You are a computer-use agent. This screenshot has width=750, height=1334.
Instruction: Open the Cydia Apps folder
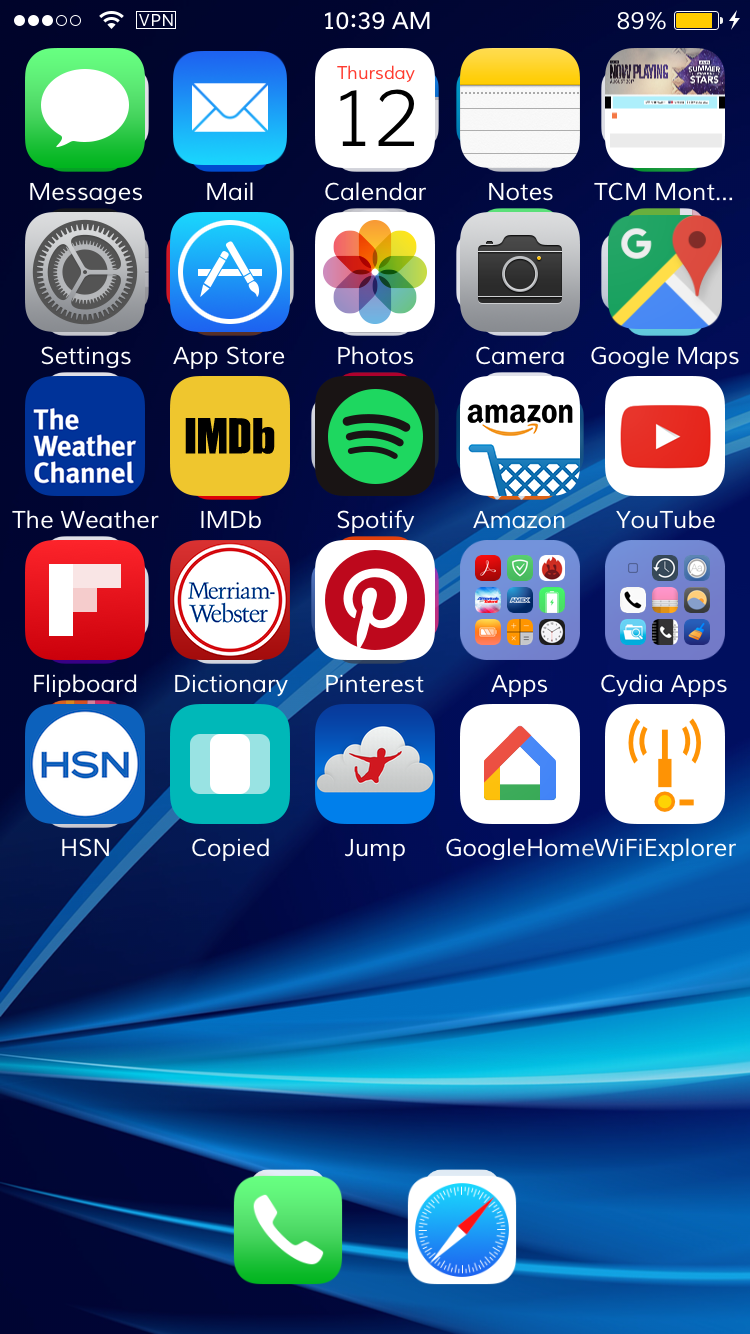(x=665, y=600)
